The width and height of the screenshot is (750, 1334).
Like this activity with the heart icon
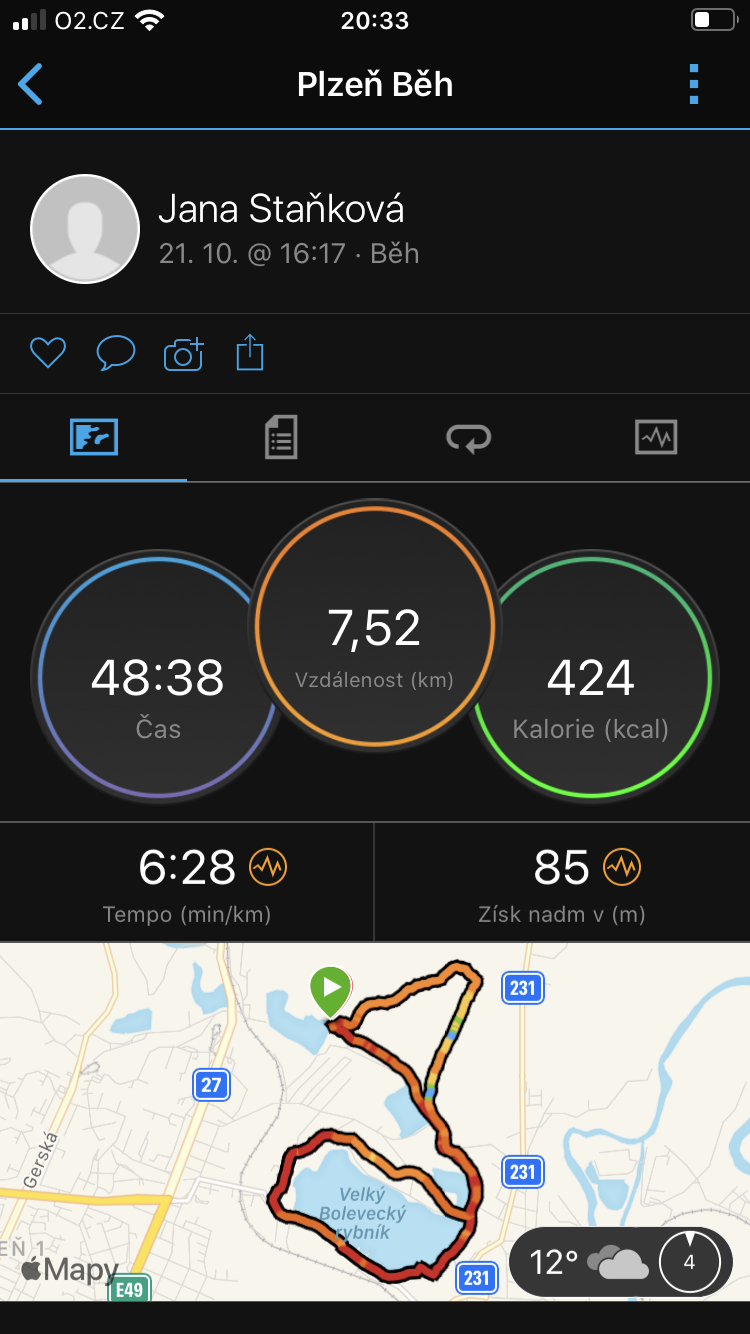pos(47,353)
